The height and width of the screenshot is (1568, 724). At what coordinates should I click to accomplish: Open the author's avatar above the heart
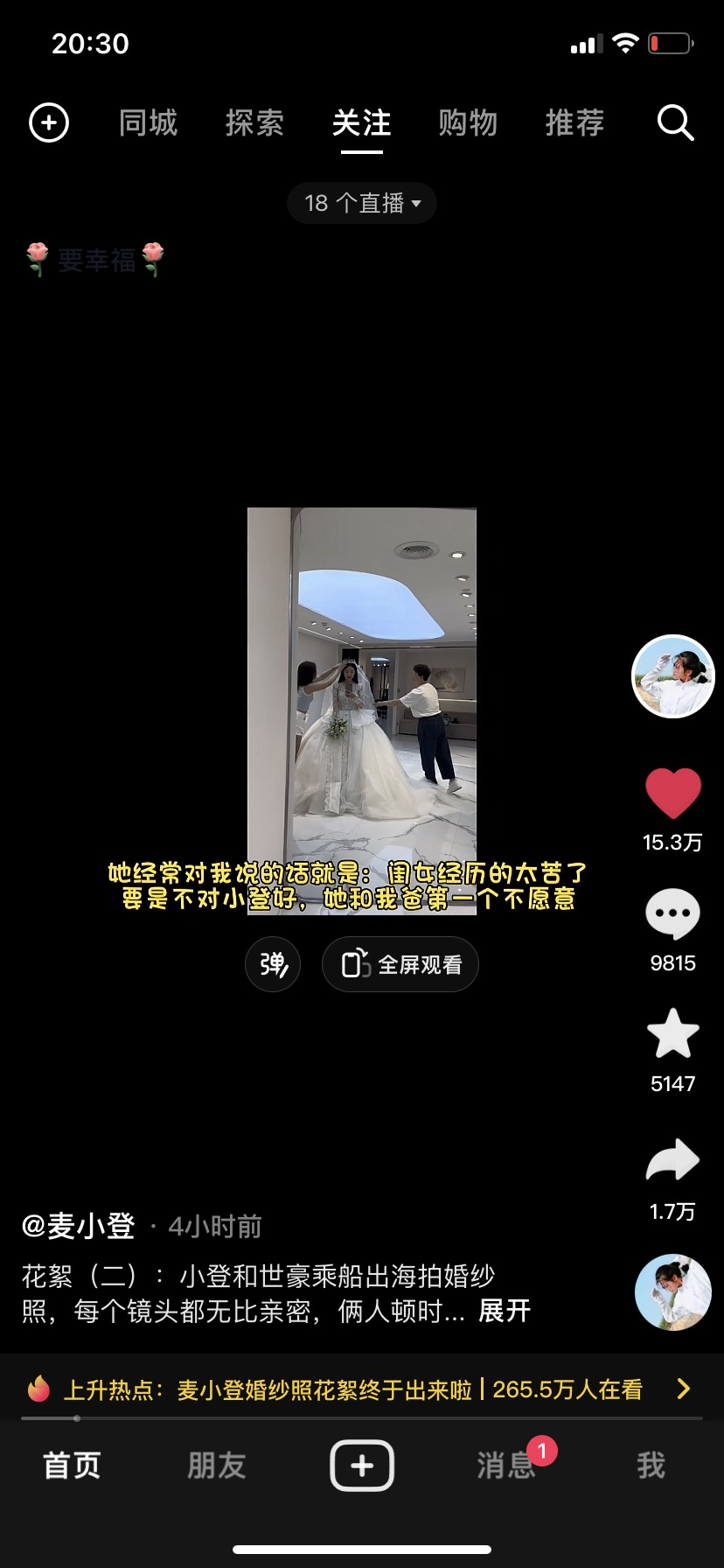[x=673, y=676]
